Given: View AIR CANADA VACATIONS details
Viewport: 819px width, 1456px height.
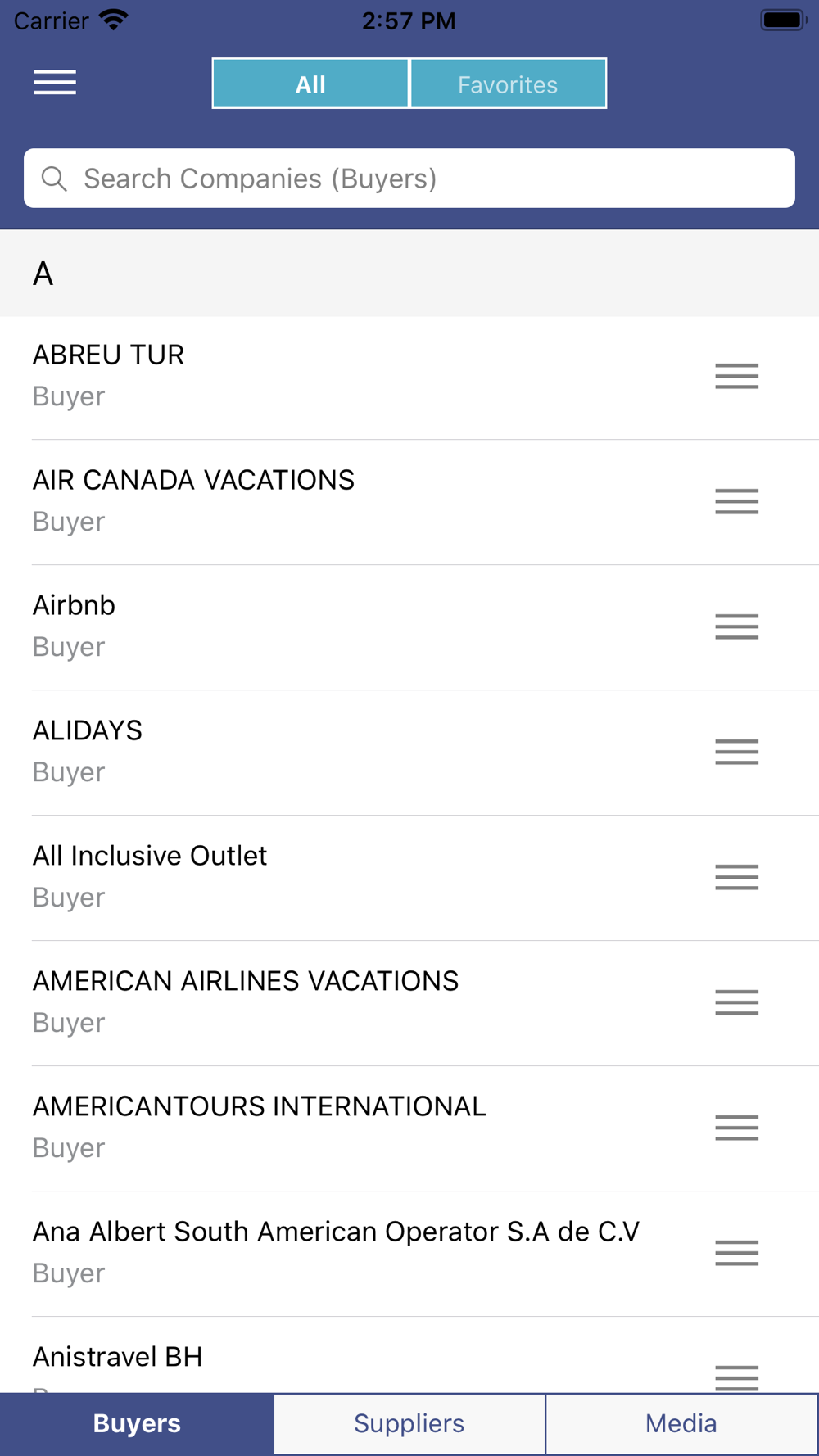Looking at the screenshot, I should [x=328, y=501].
